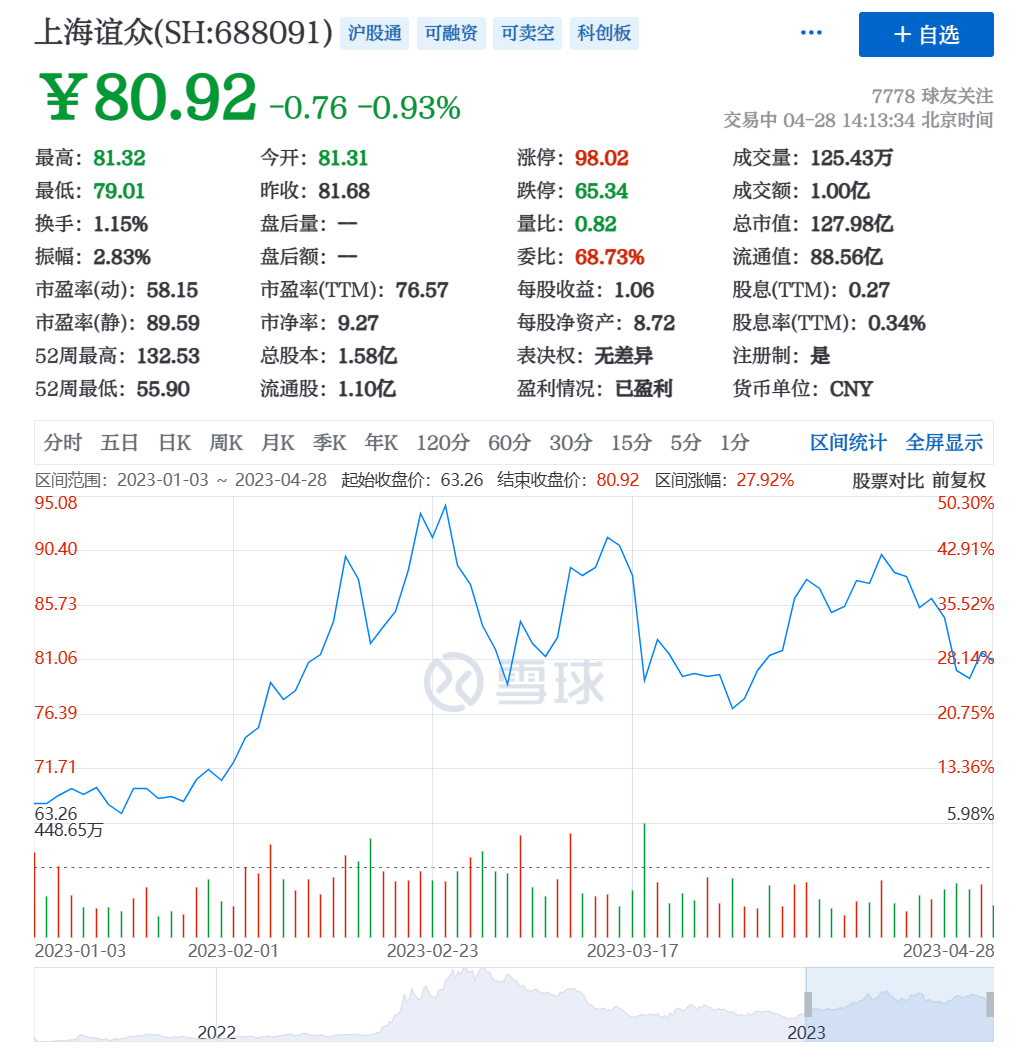Tap the 可融资 tag

pos(451,33)
